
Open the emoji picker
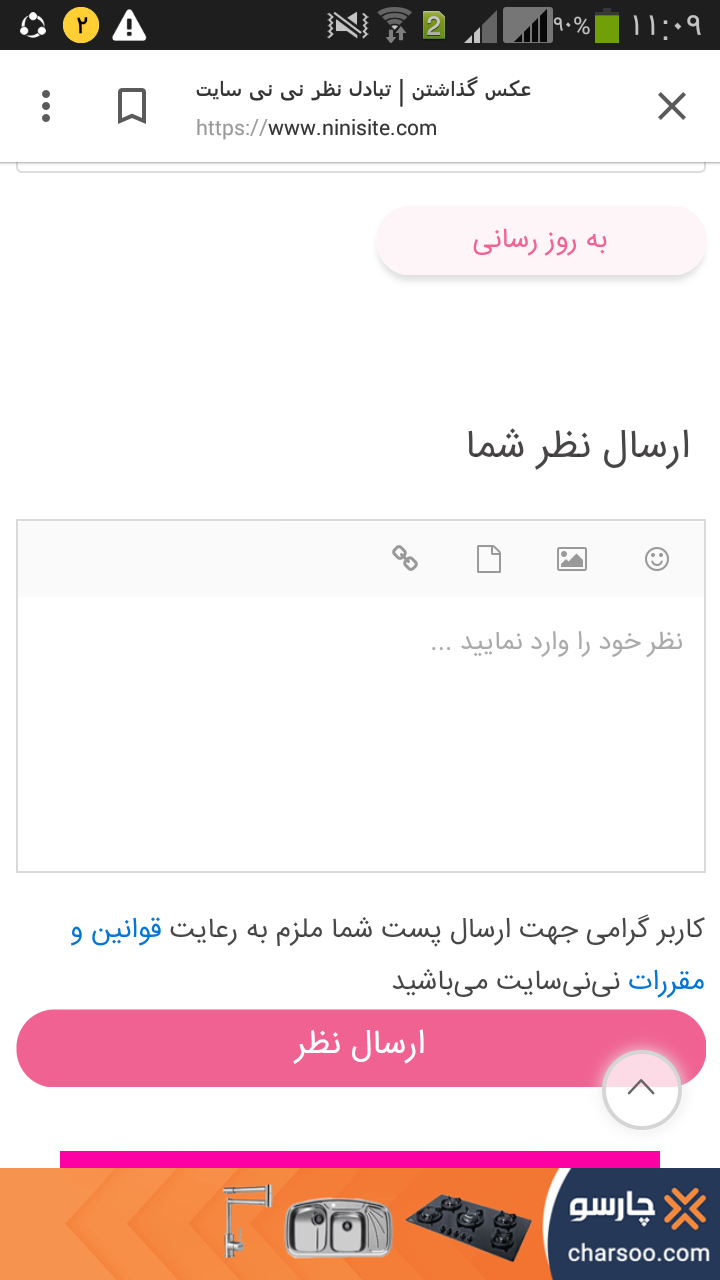point(657,558)
